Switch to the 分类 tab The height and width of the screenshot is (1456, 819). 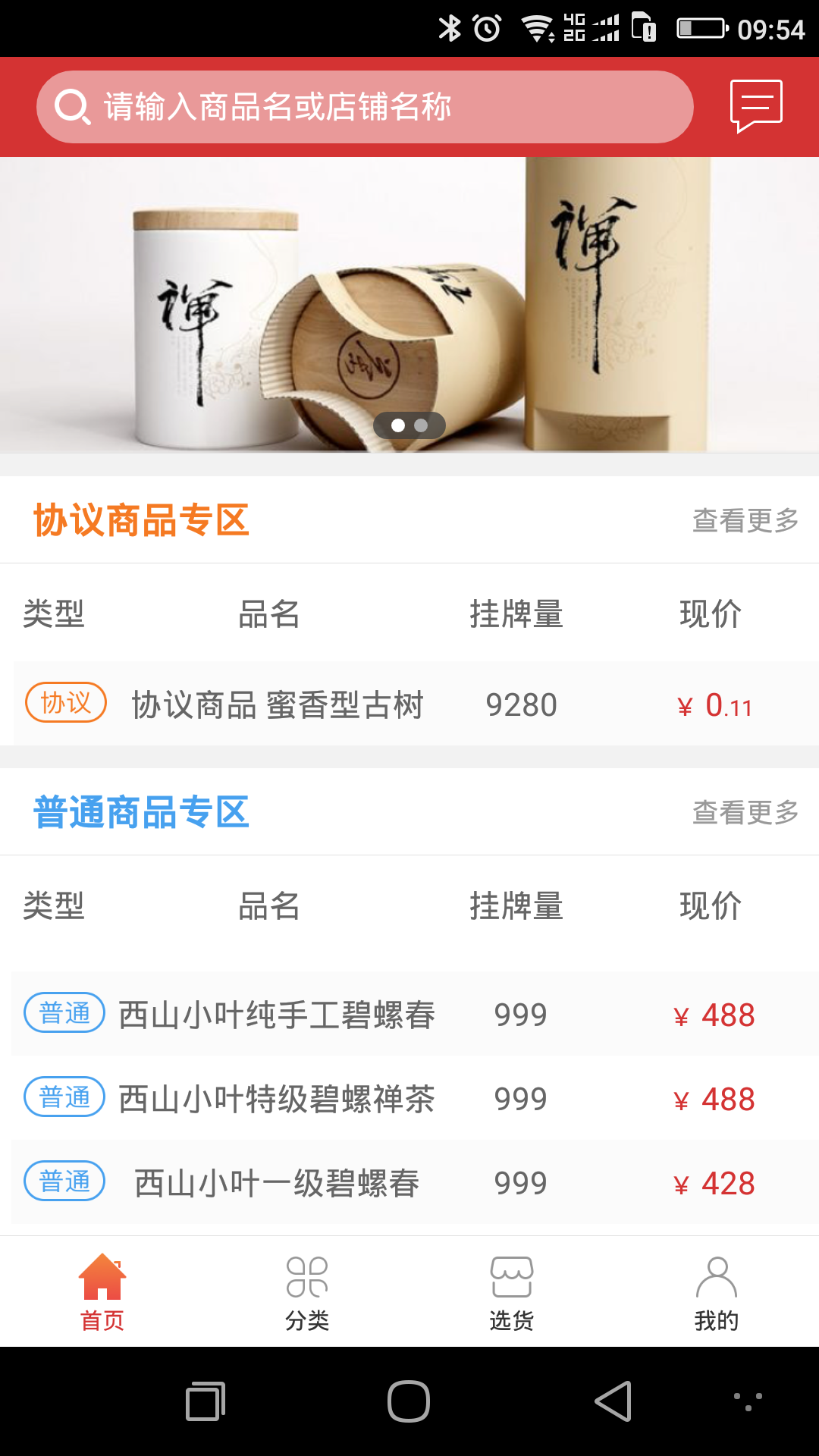[307, 1292]
